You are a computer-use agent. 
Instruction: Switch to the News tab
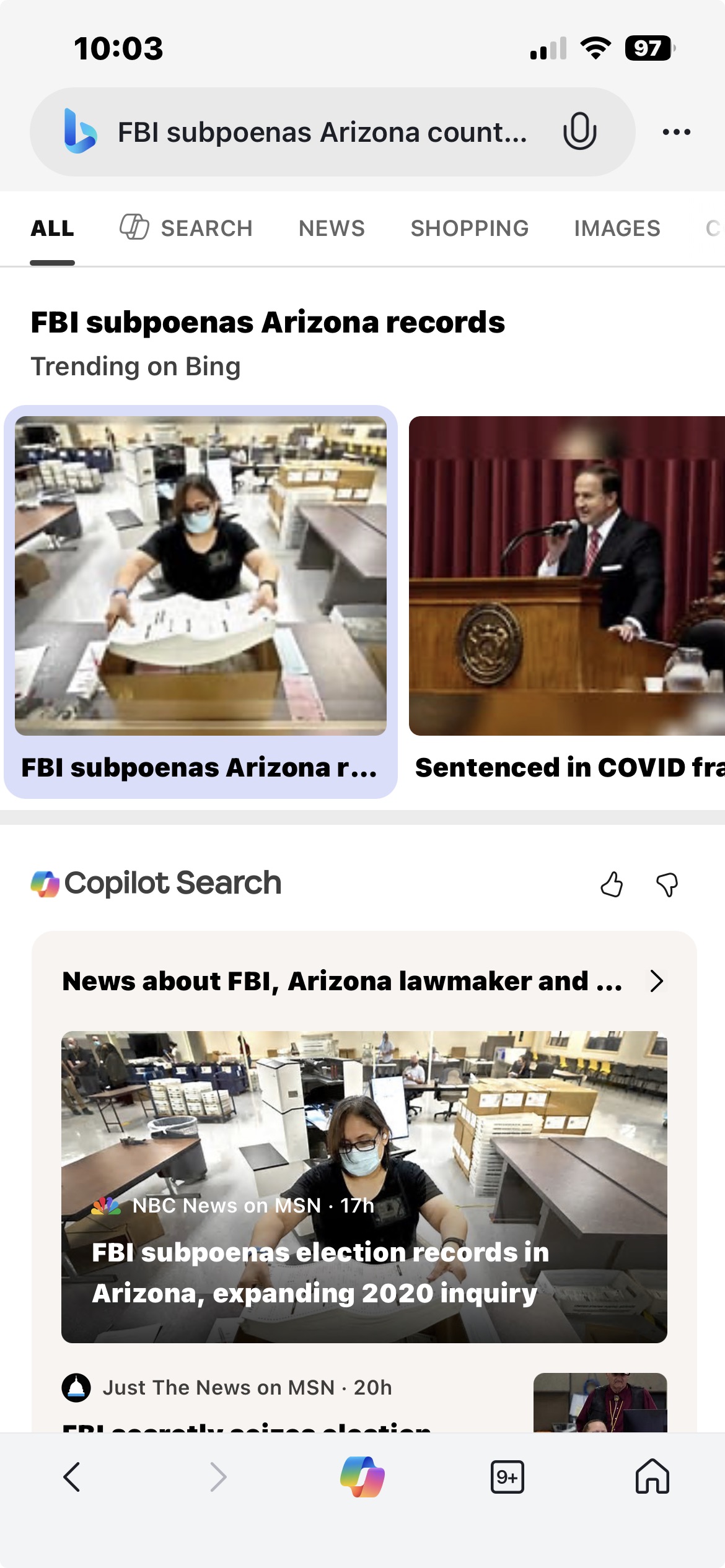click(x=332, y=229)
